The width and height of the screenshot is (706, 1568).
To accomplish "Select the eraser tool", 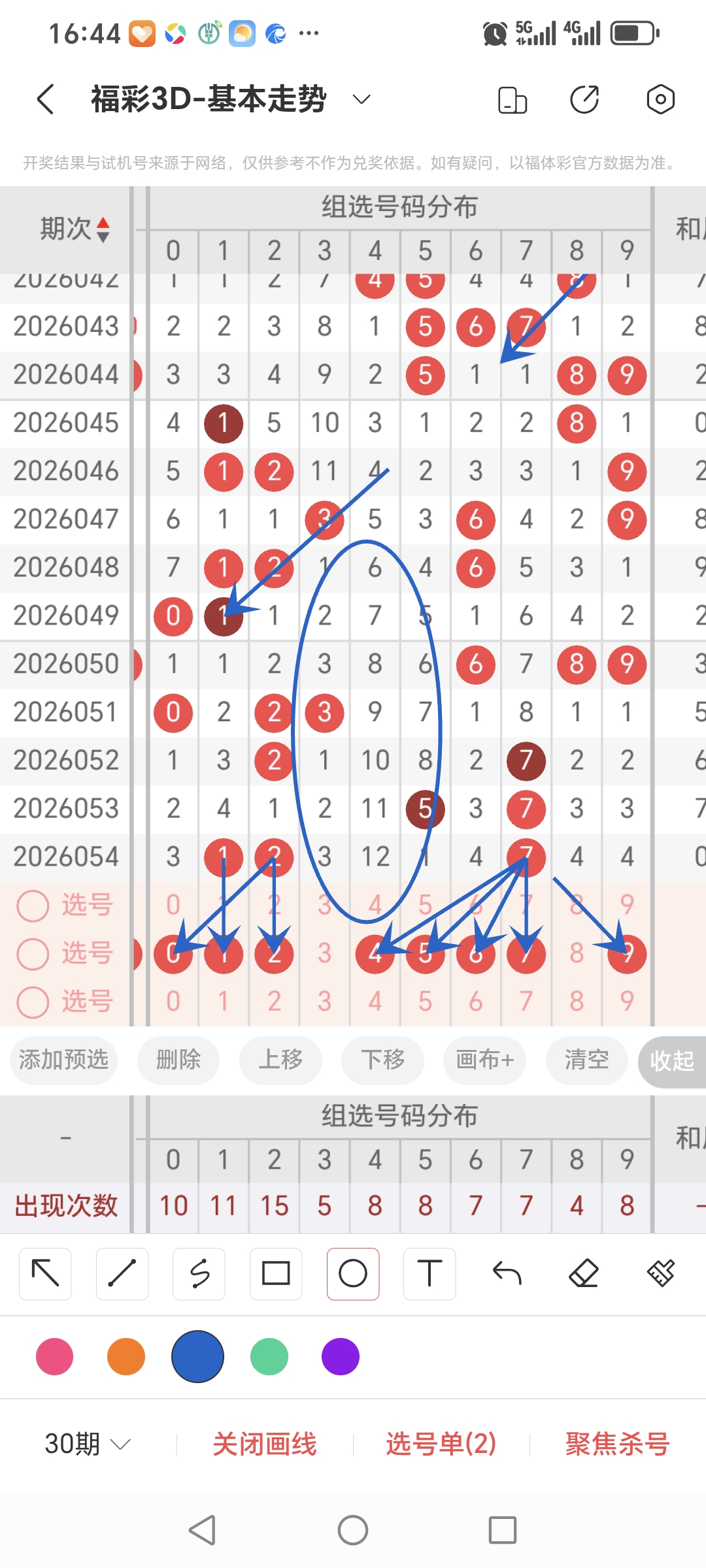I will [x=584, y=1273].
